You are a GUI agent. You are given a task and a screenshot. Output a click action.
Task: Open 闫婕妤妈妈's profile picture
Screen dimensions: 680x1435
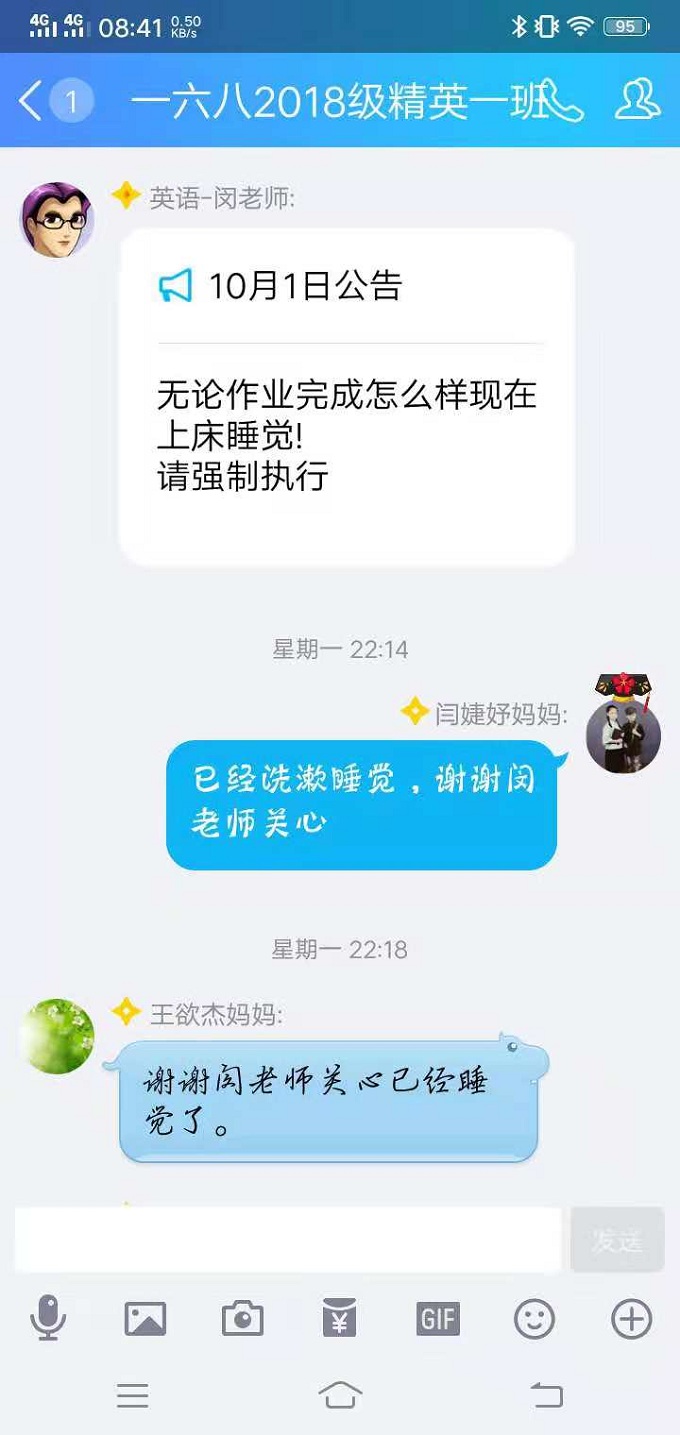click(x=623, y=737)
